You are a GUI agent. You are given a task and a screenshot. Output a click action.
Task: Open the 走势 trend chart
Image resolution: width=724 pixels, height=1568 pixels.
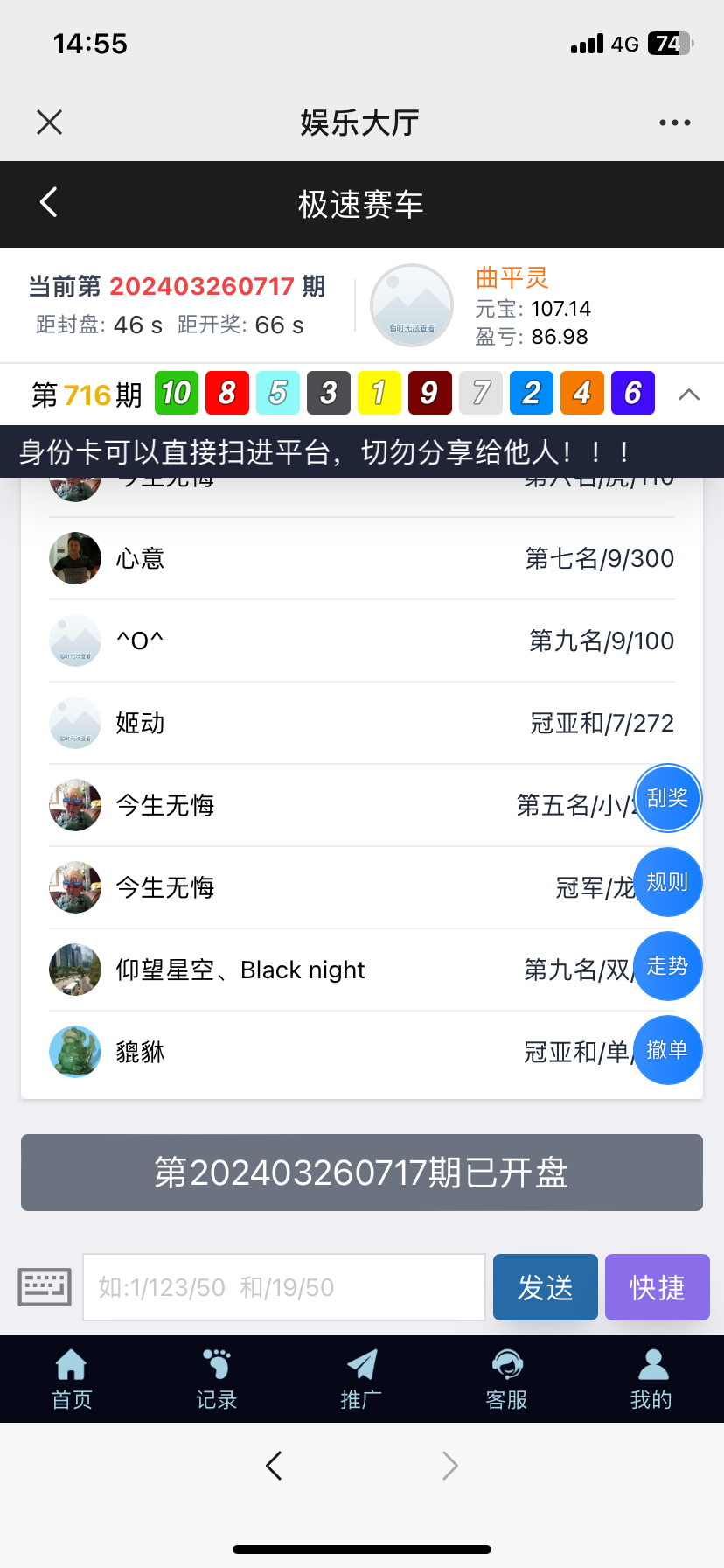(x=667, y=966)
